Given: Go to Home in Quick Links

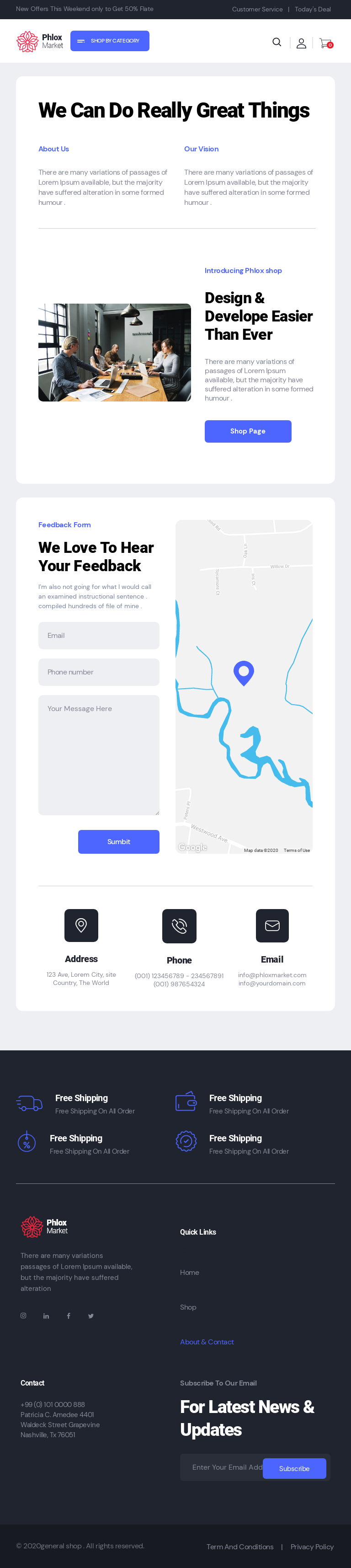Looking at the screenshot, I should (x=189, y=1273).
